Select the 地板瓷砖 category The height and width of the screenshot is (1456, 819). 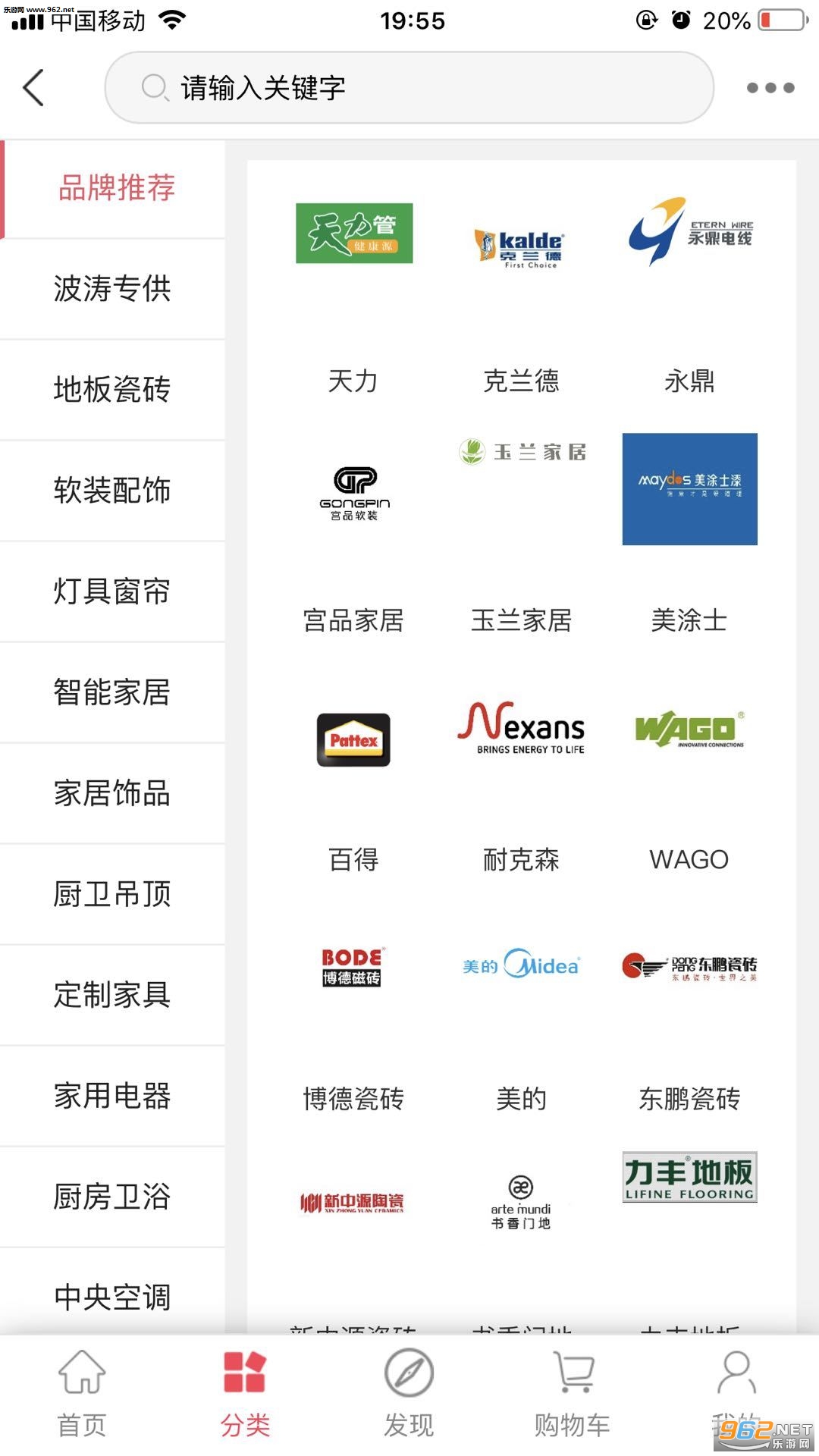pyautogui.click(x=112, y=390)
